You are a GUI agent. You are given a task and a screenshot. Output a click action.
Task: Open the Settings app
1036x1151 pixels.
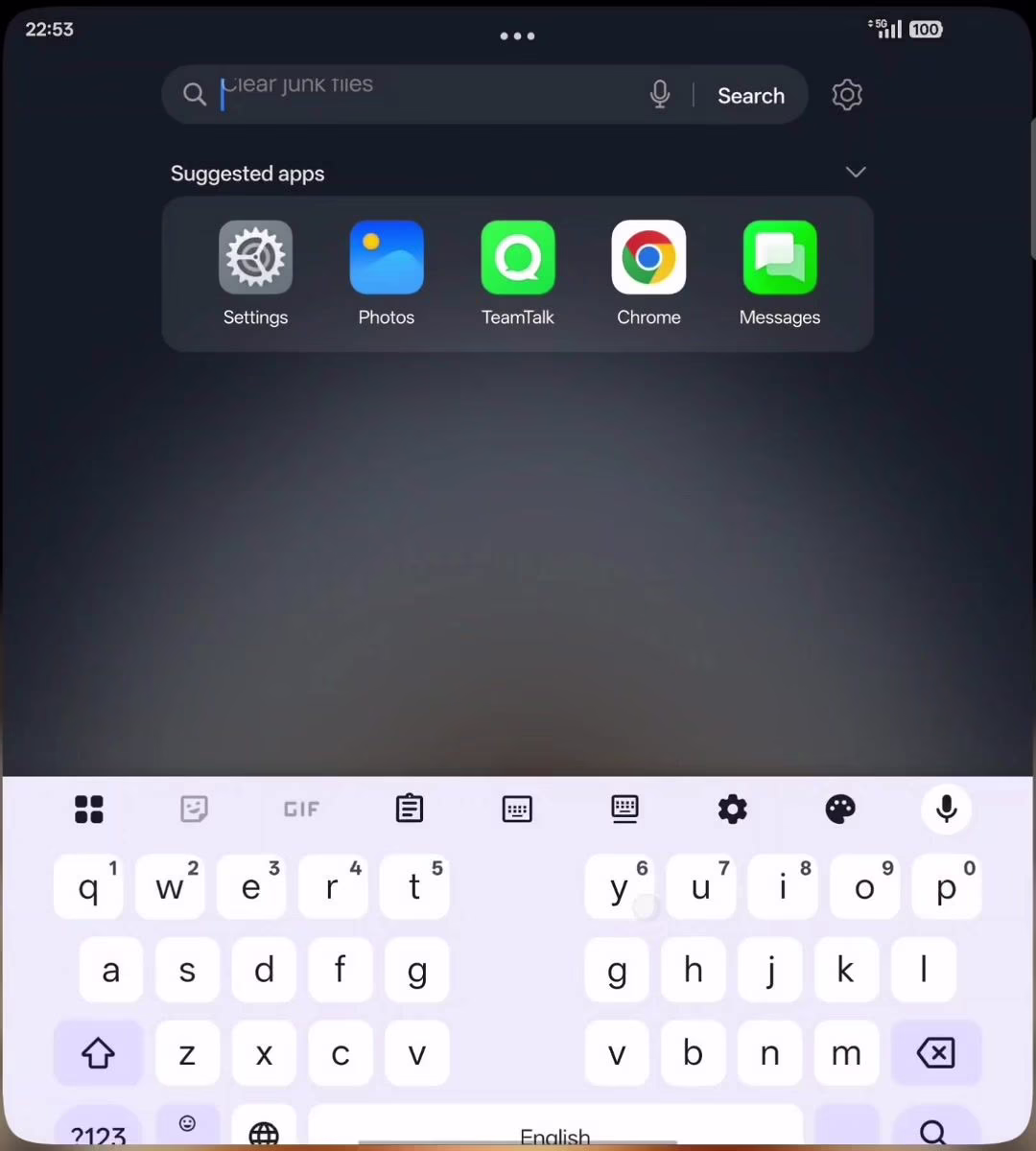tap(255, 258)
